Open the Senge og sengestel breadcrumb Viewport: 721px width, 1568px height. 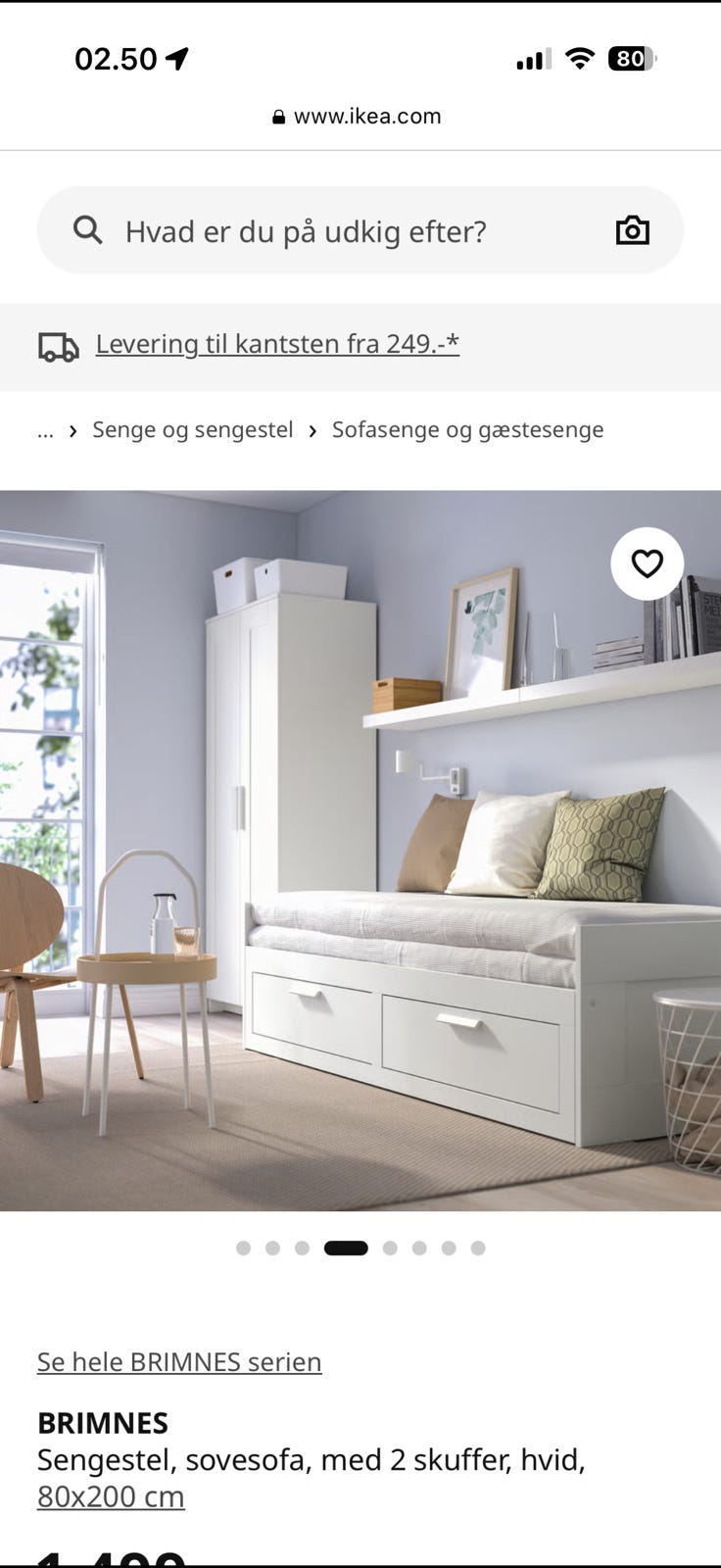[x=192, y=429]
